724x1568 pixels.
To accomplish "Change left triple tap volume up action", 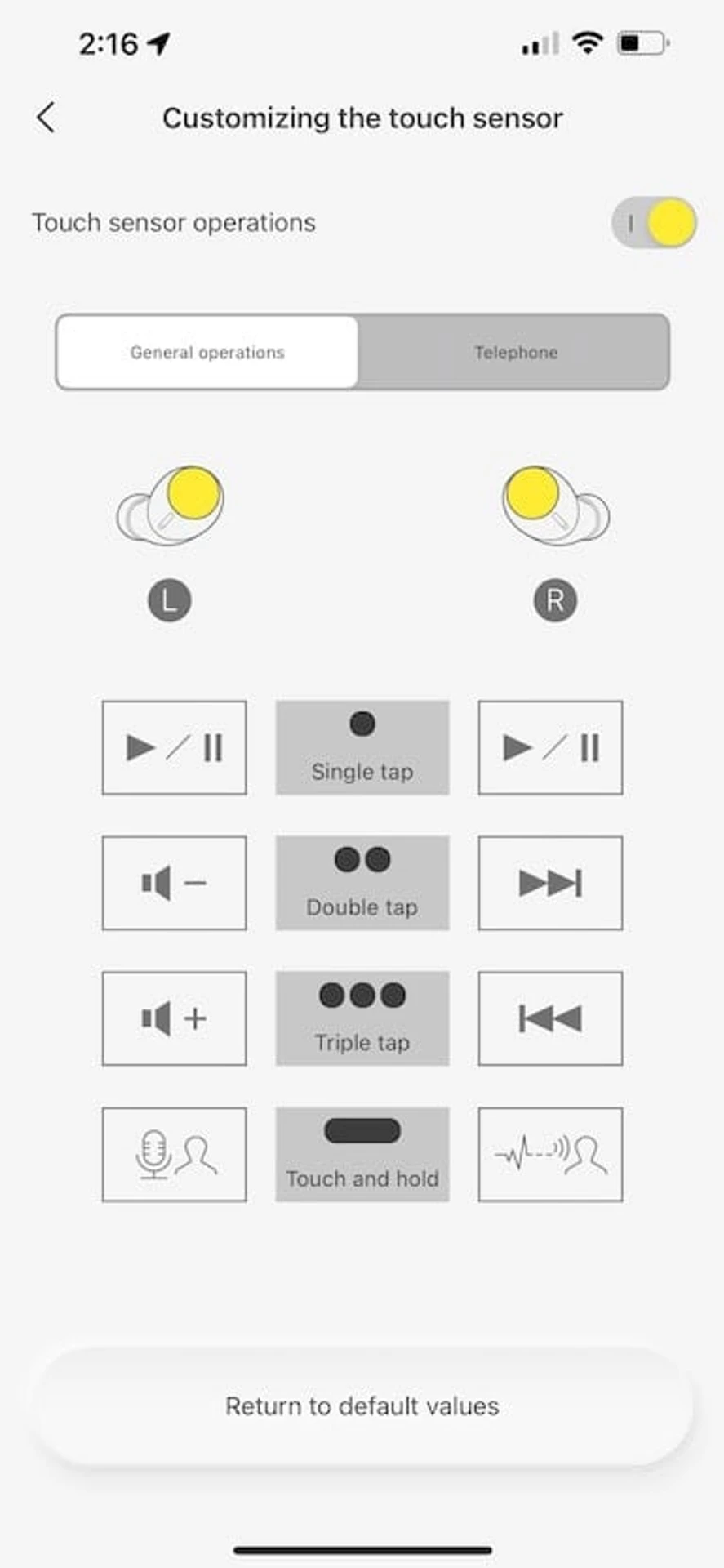I will click(174, 1018).
